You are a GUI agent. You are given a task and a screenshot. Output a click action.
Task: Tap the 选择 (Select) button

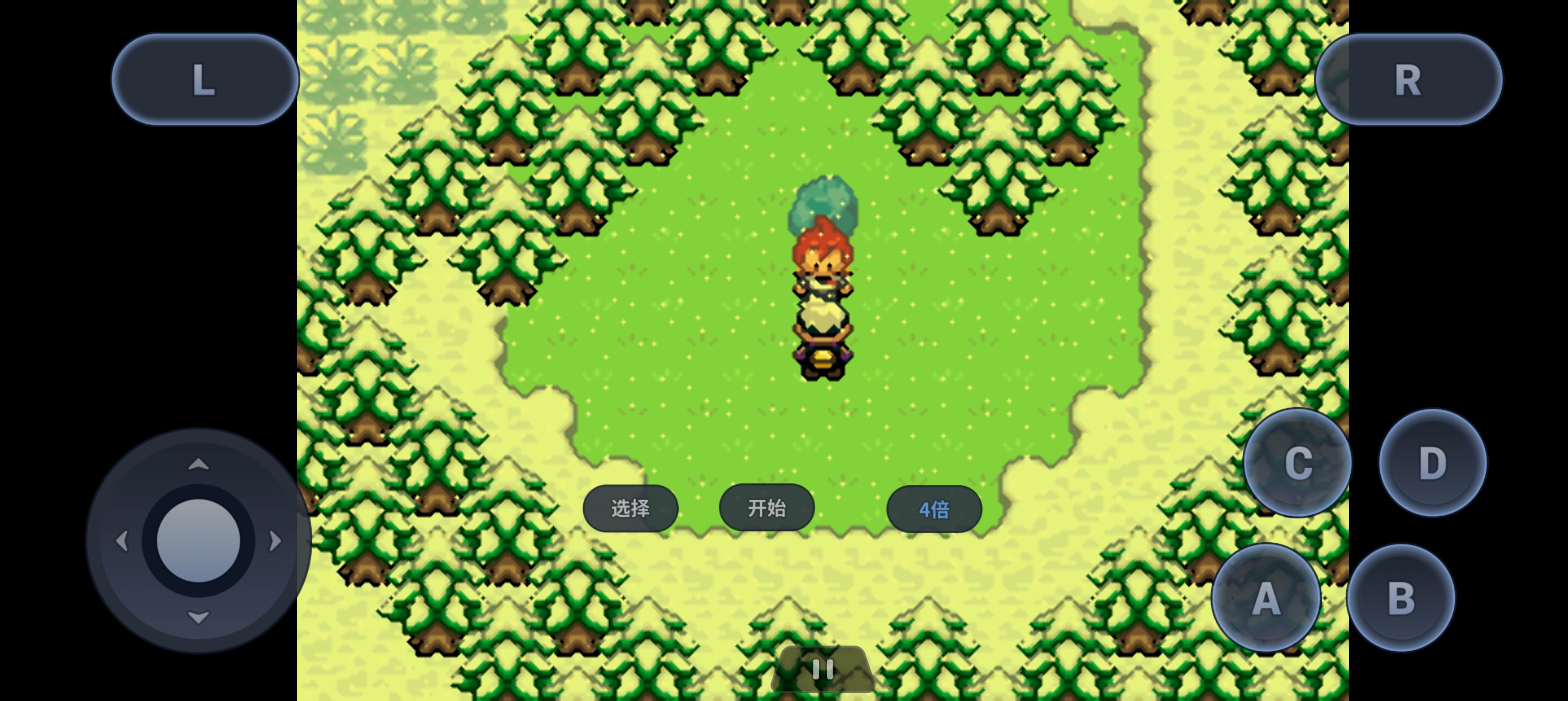point(630,508)
